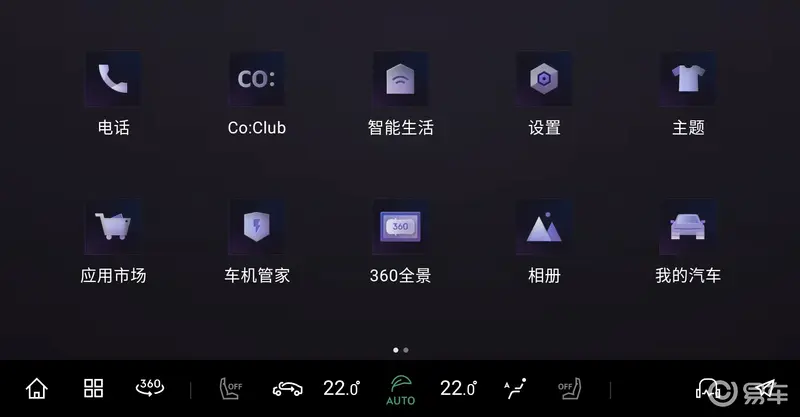
Task: Open 设置 settings
Action: click(544, 80)
